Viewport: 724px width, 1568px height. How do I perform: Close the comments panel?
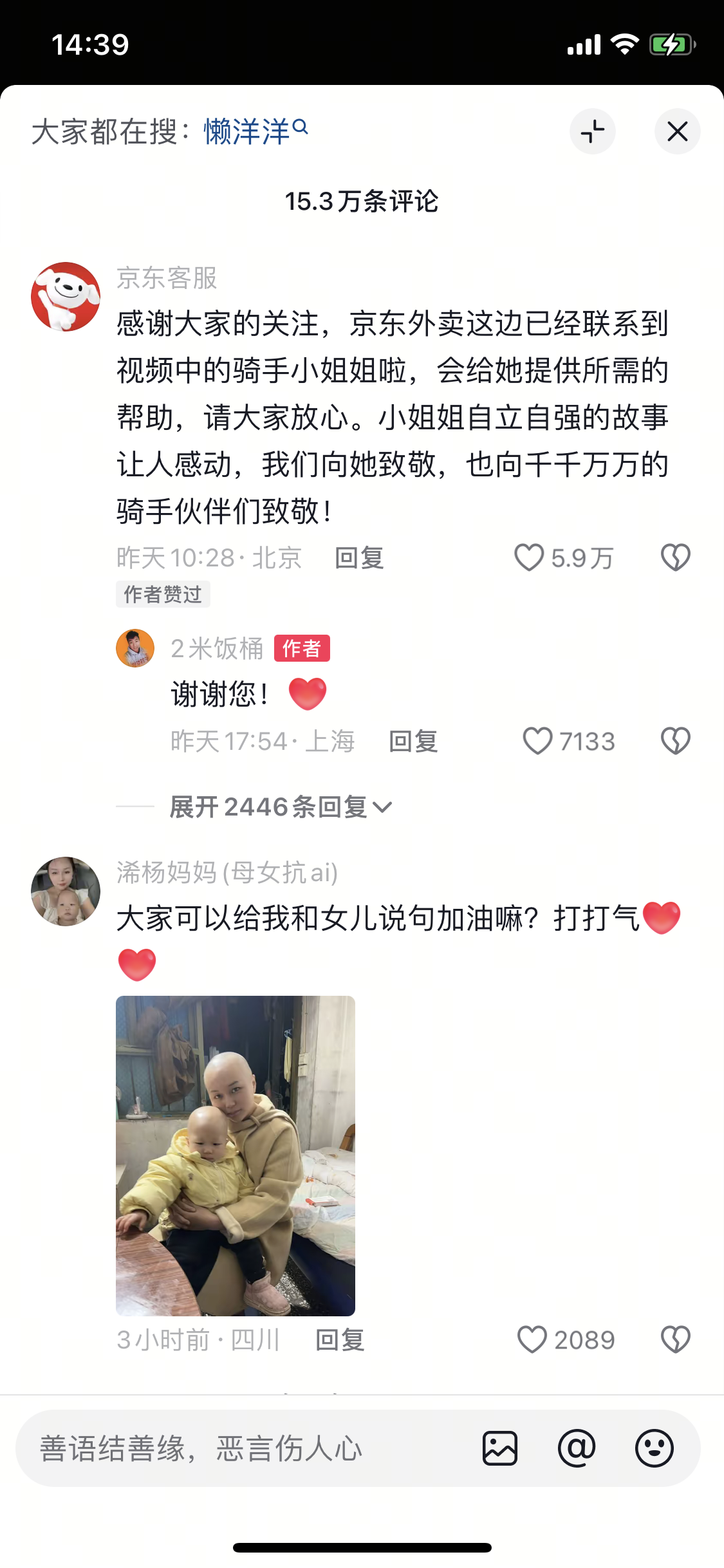tap(677, 132)
